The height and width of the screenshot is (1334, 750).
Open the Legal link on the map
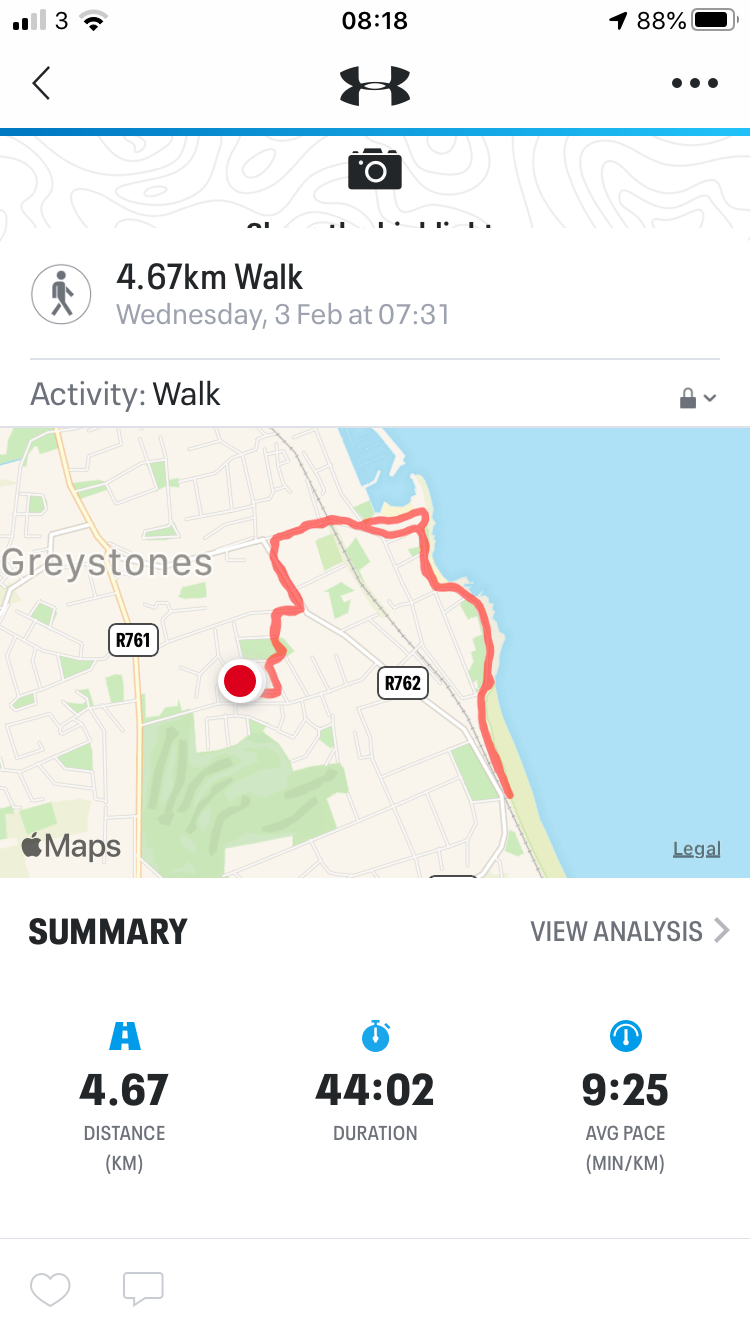click(696, 849)
